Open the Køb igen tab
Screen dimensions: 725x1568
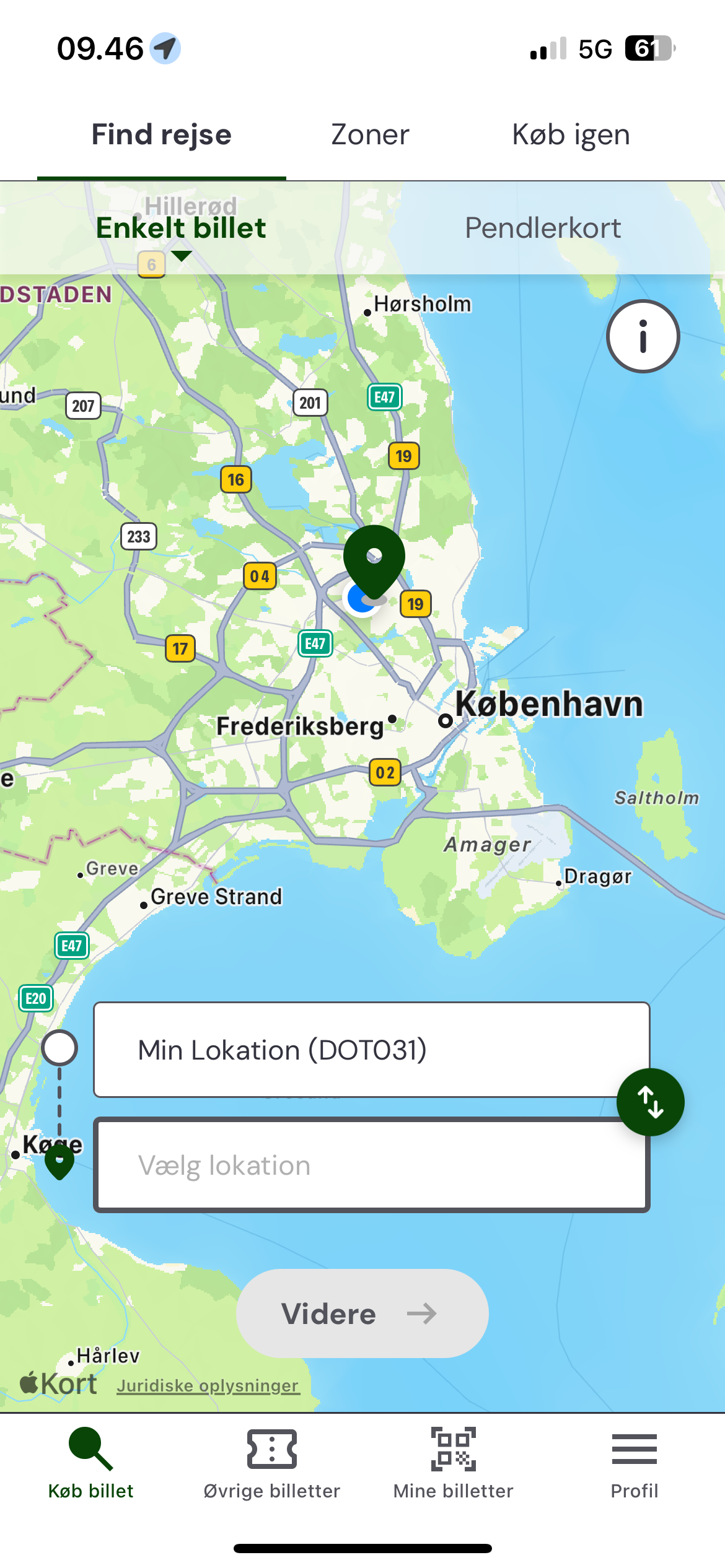[571, 135]
